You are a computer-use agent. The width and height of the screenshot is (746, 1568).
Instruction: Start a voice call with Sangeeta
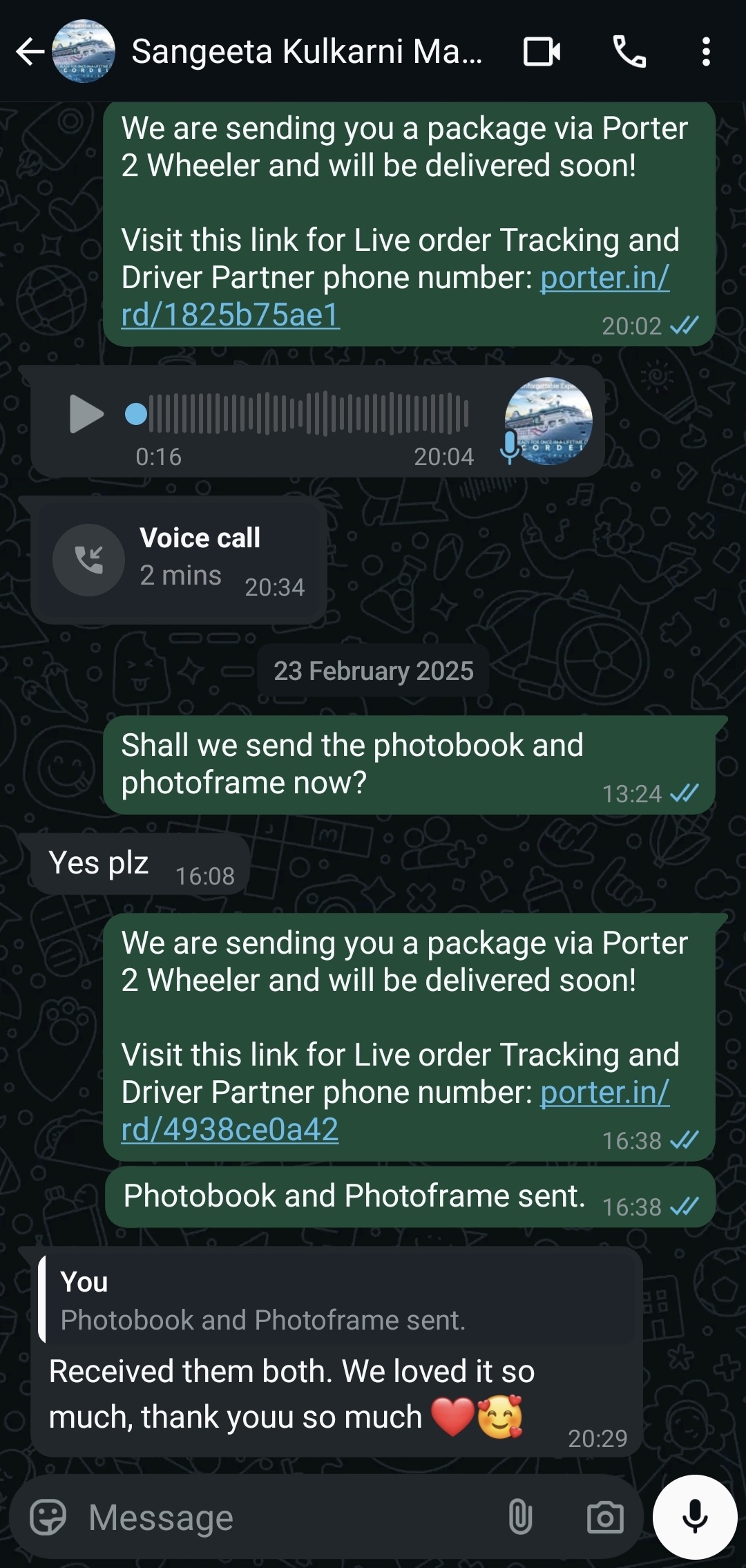629,52
